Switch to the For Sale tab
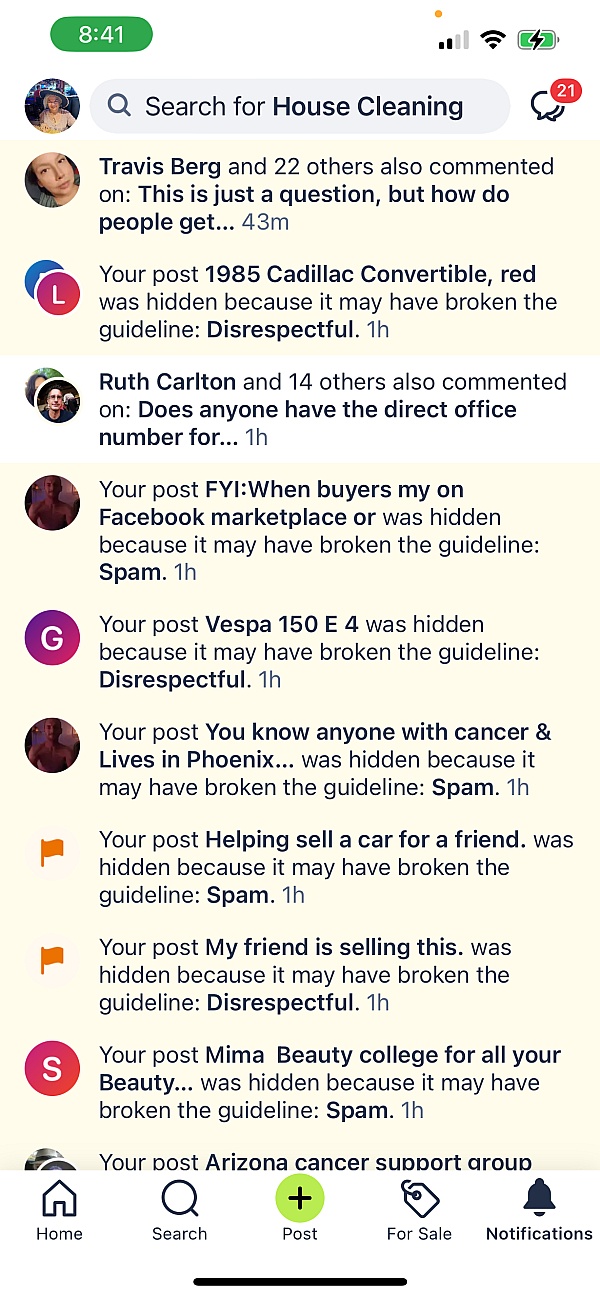 click(x=420, y=1210)
